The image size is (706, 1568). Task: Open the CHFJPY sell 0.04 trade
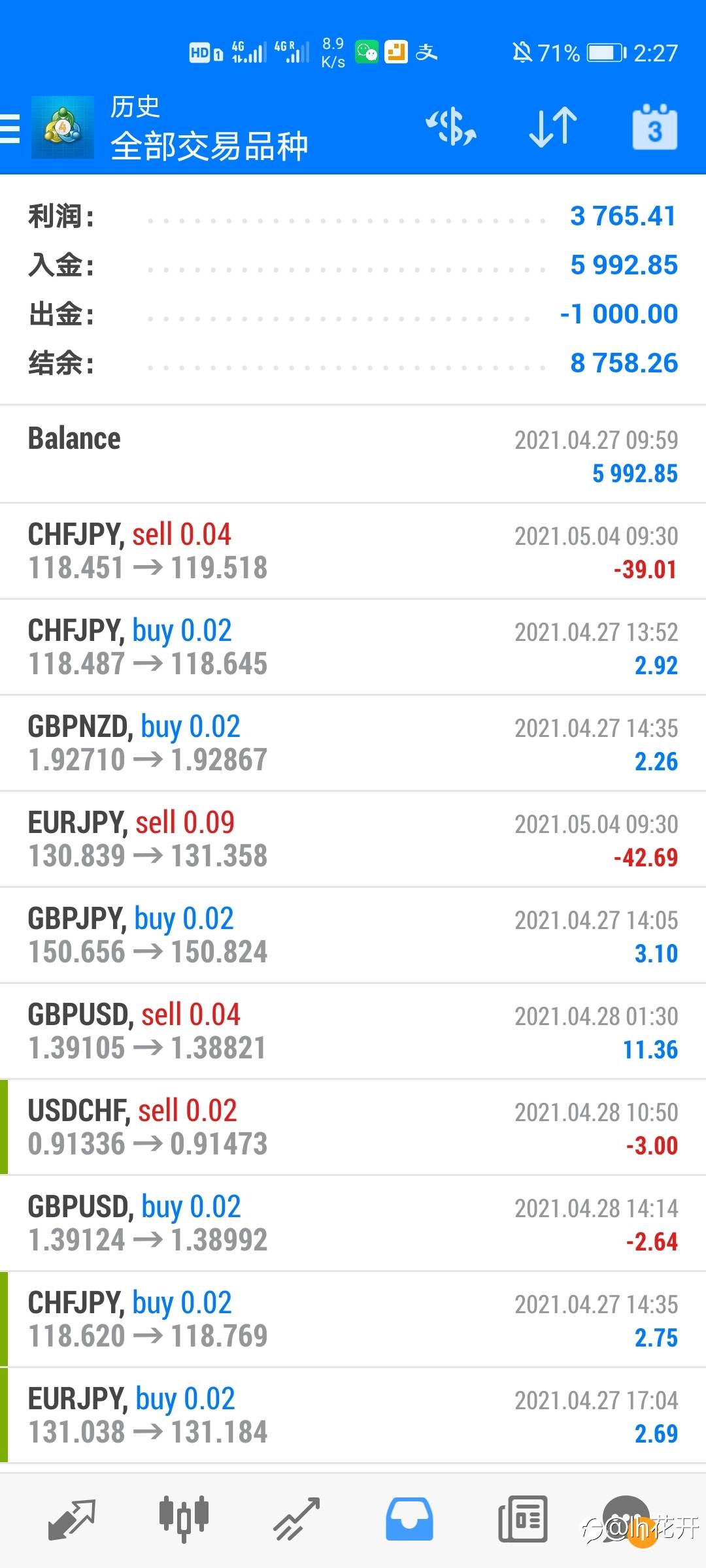[353, 551]
